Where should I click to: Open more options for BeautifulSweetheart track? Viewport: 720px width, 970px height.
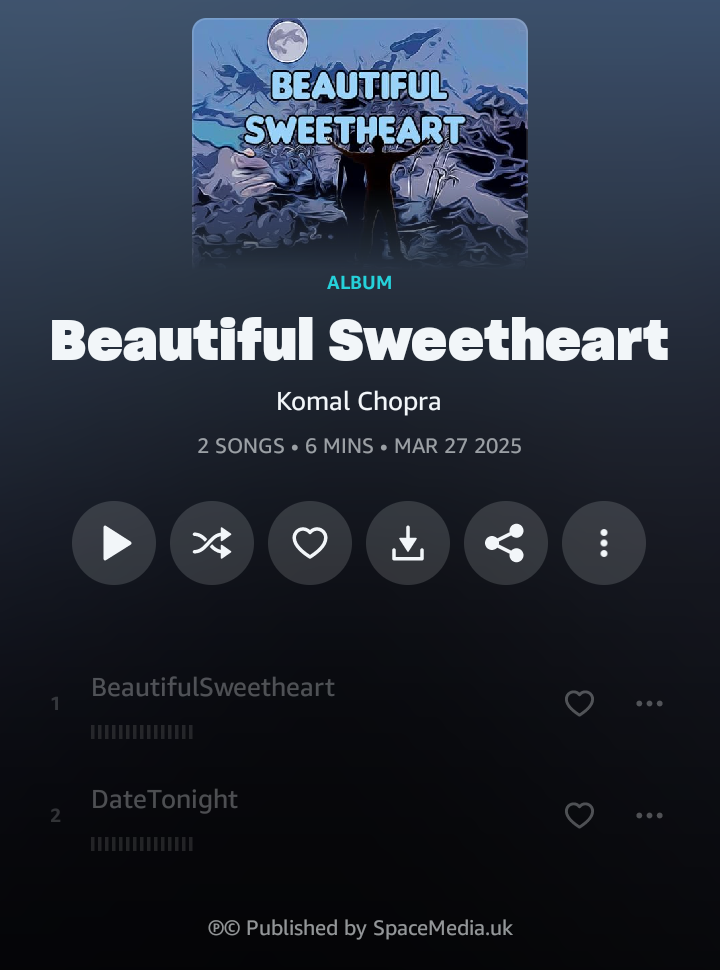pyautogui.click(x=650, y=704)
